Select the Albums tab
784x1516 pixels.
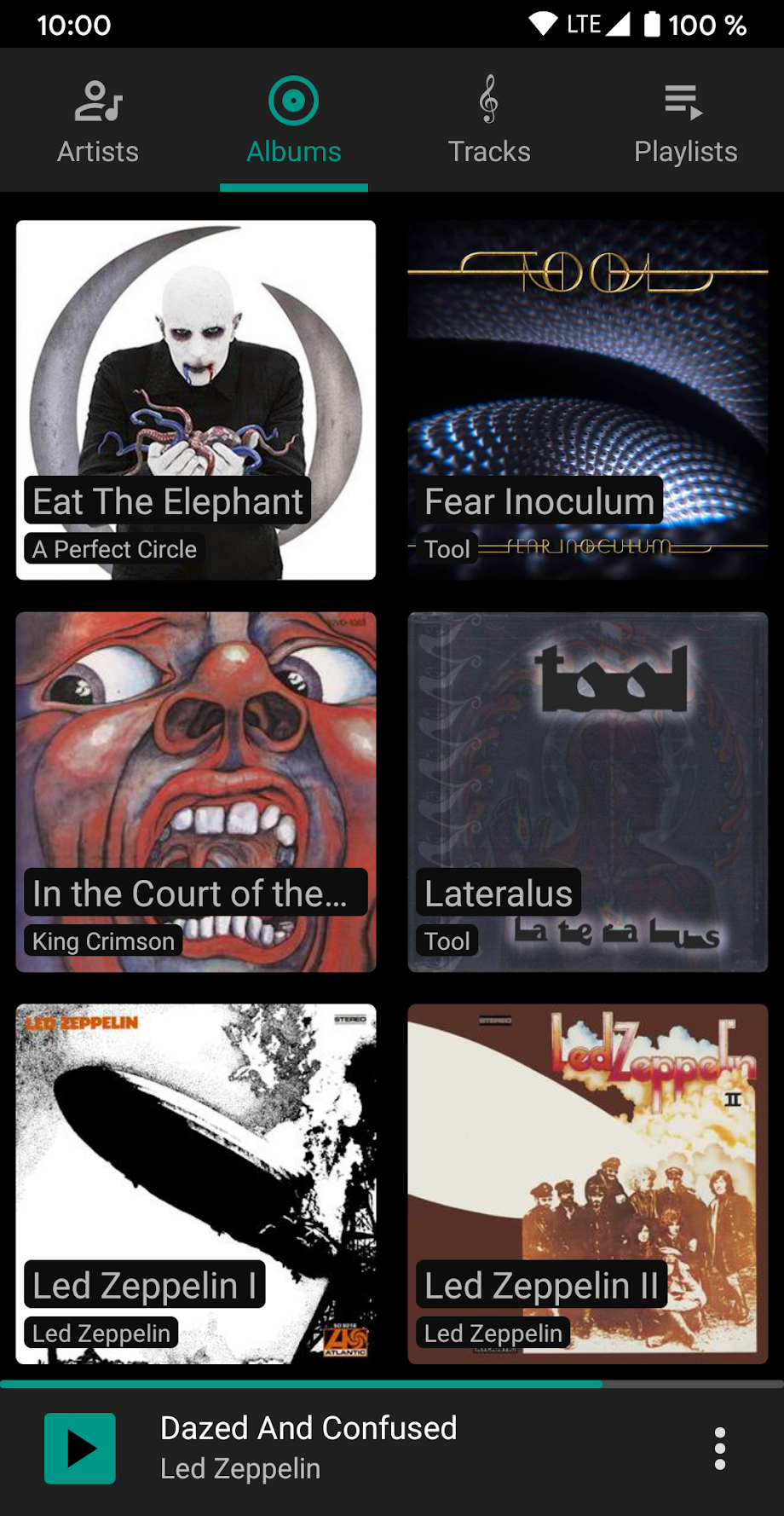294,121
